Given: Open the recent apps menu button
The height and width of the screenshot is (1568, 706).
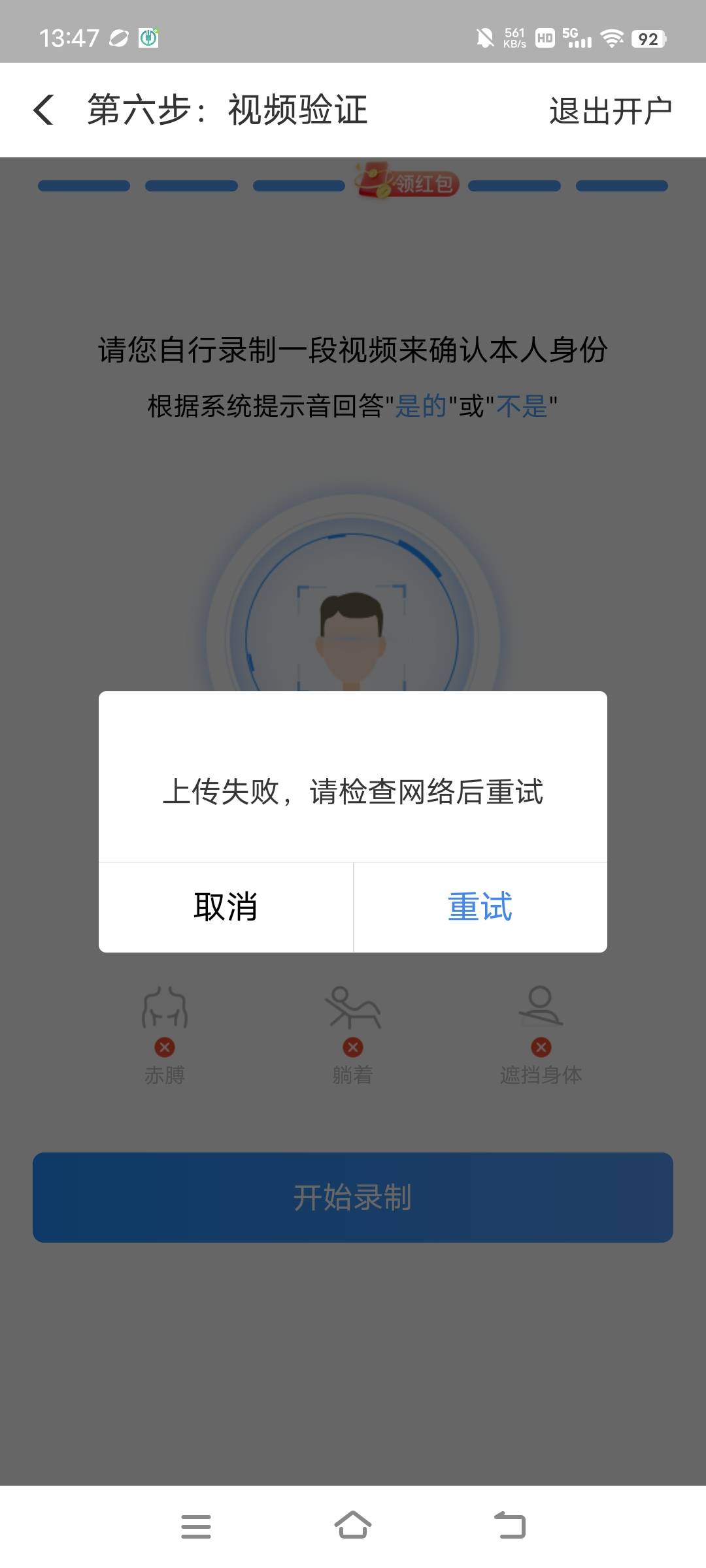Looking at the screenshot, I should point(196,1526).
